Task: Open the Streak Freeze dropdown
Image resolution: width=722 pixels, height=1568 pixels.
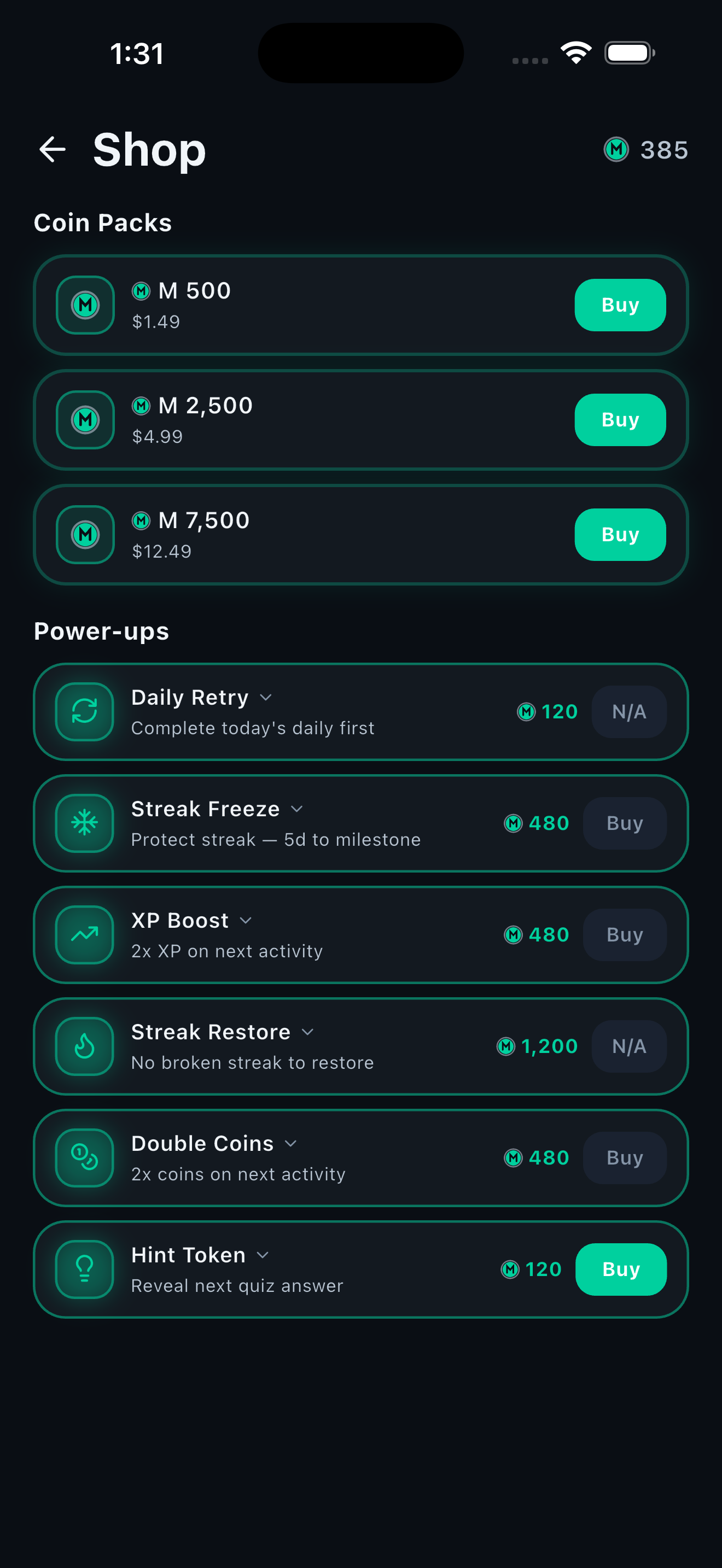Action: [x=296, y=810]
